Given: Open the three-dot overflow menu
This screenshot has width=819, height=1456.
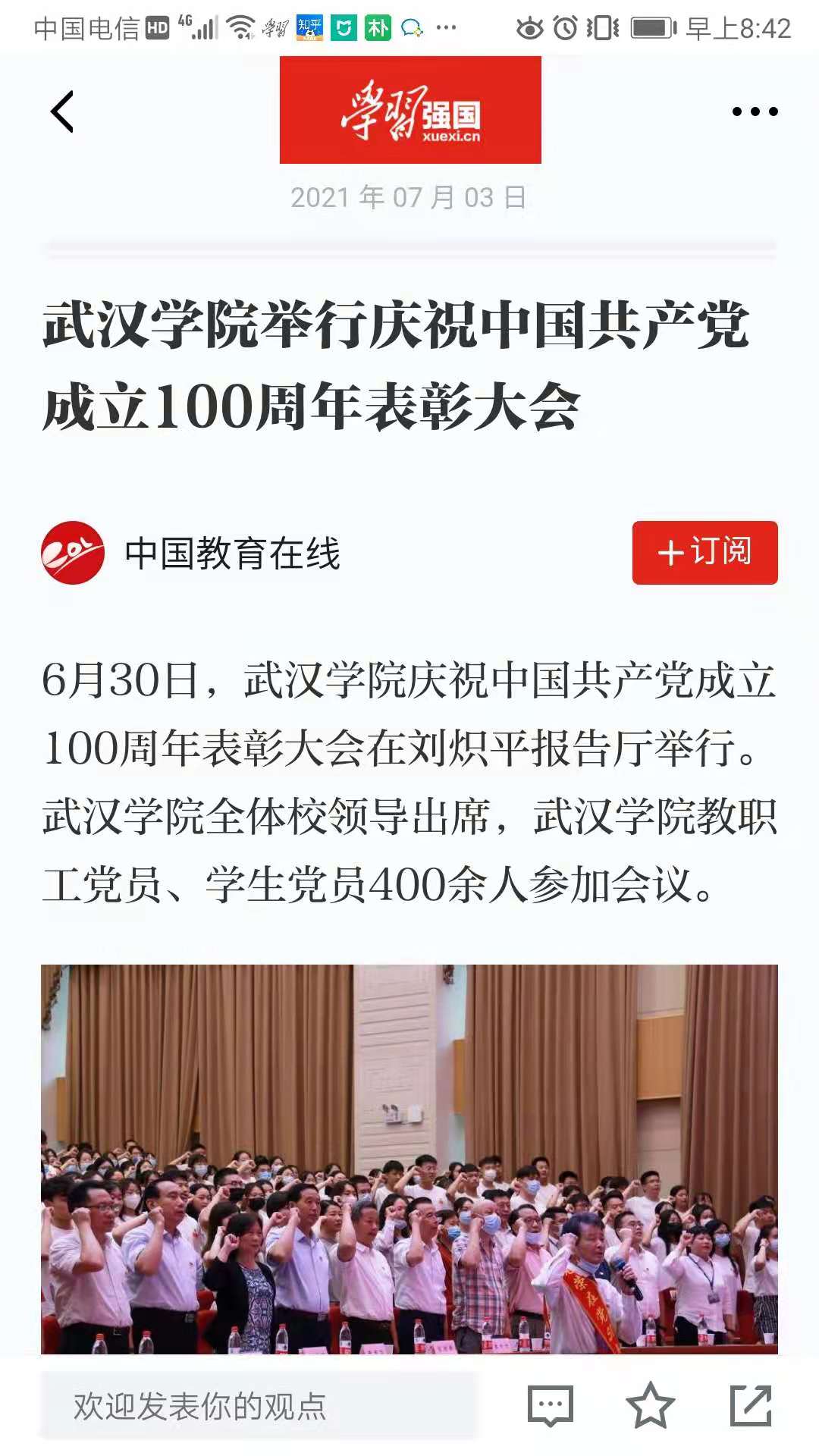Looking at the screenshot, I should coord(755,111).
